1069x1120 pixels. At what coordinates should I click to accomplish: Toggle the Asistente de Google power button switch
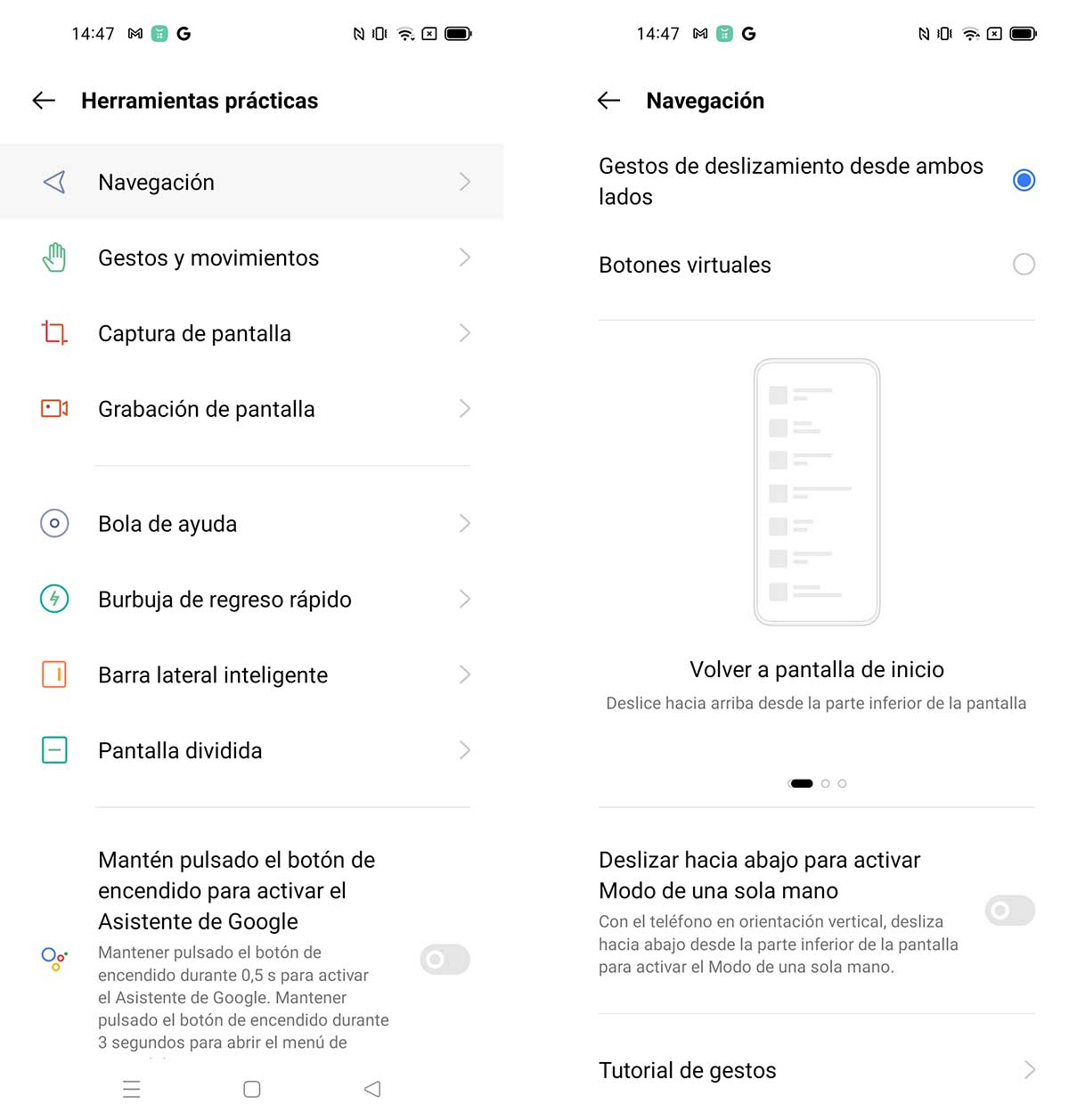[445, 960]
